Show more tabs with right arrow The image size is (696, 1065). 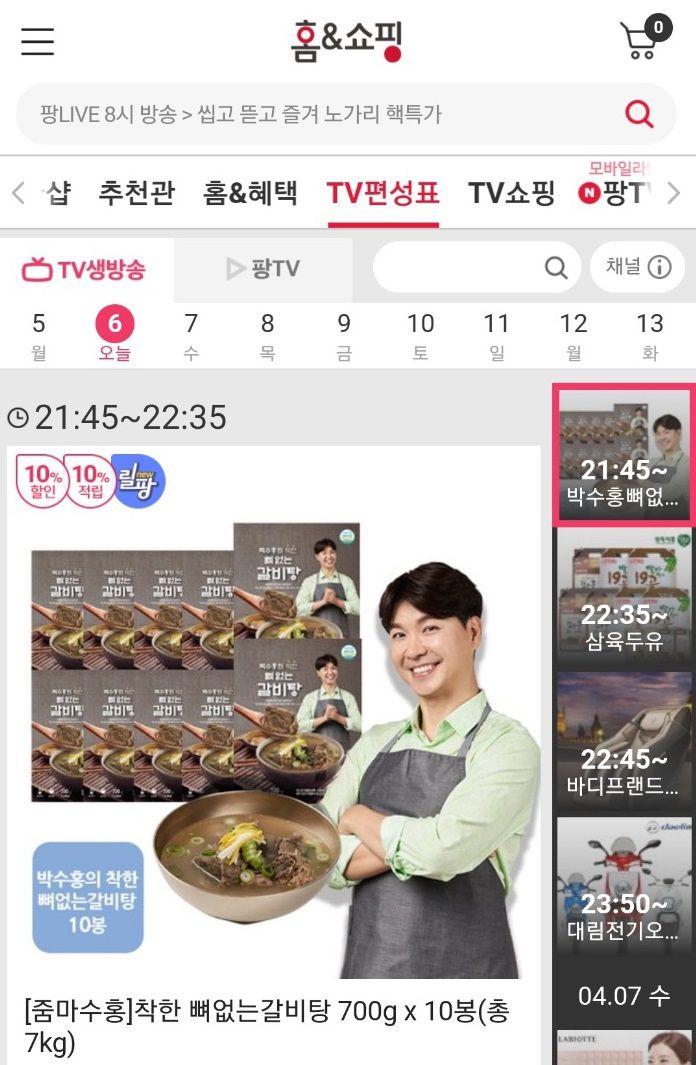(675, 193)
